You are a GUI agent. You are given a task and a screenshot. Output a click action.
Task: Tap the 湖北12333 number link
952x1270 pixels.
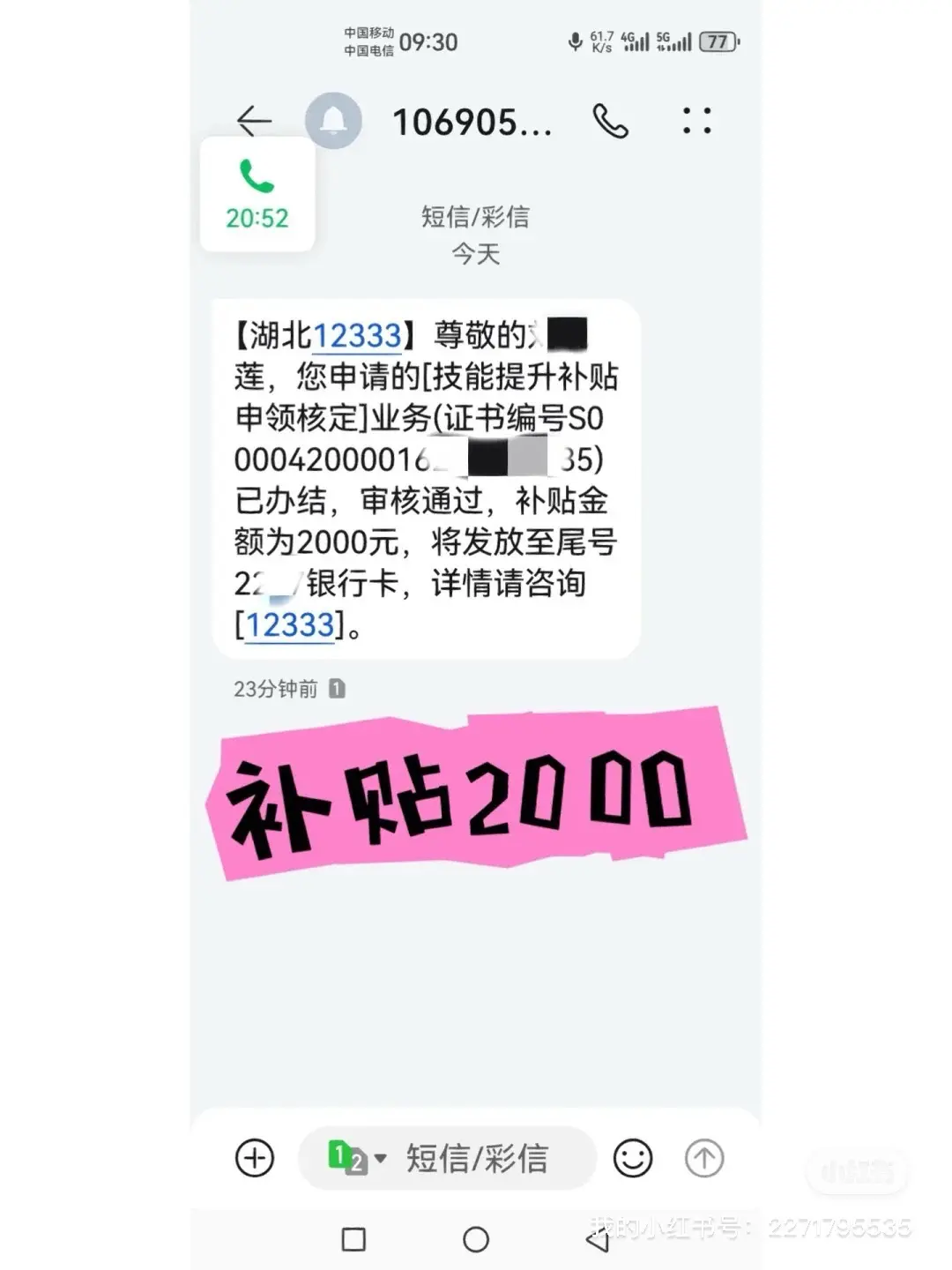tap(357, 336)
